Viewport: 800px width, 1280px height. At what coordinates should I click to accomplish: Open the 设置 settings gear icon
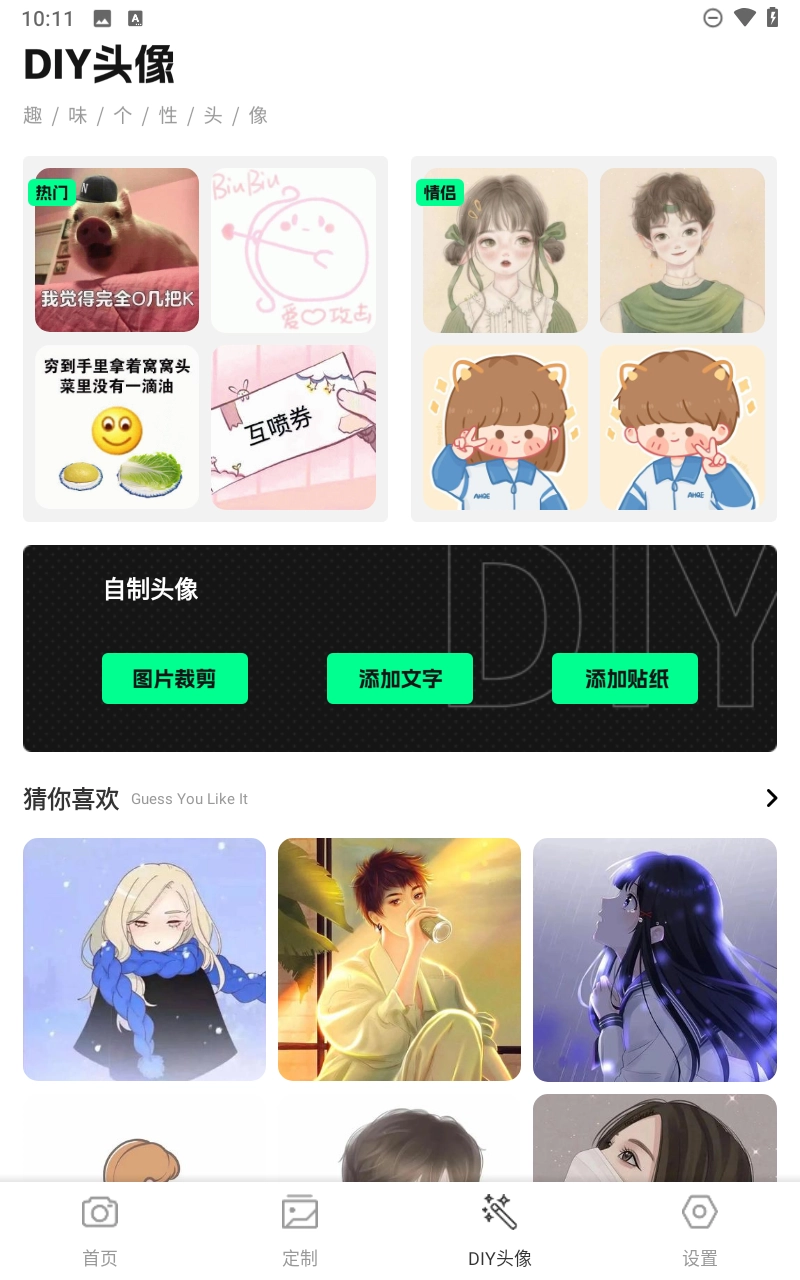coord(699,1211)
